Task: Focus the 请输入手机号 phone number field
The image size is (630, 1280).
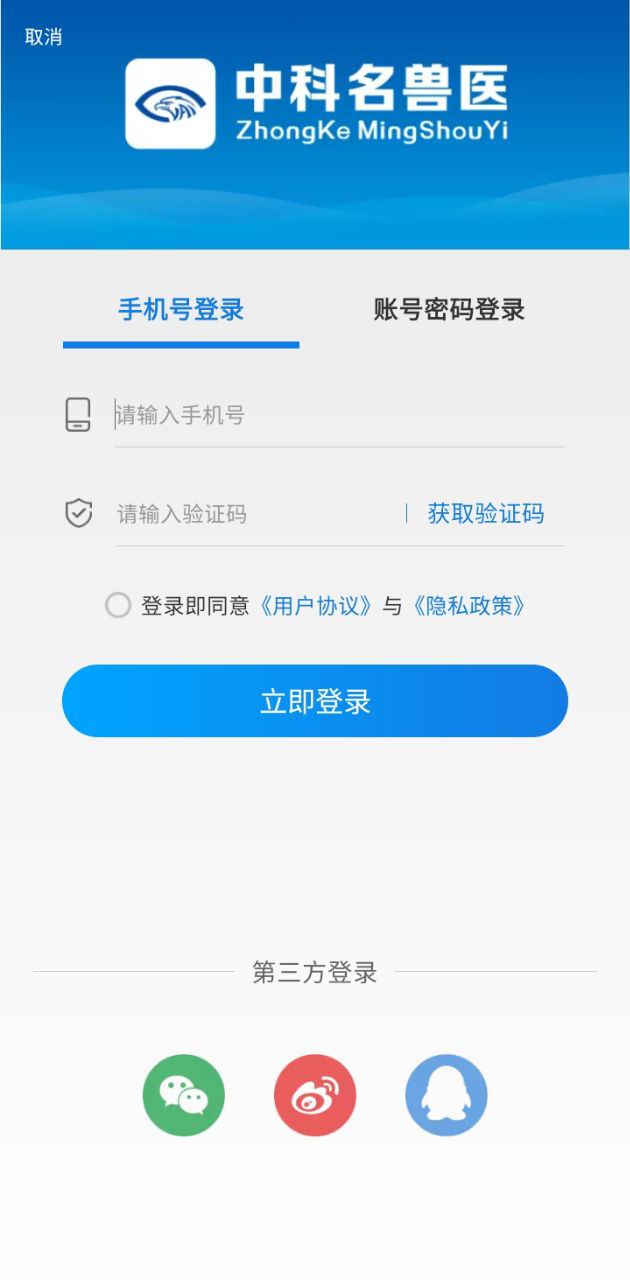Action: [x=338, y=415]
